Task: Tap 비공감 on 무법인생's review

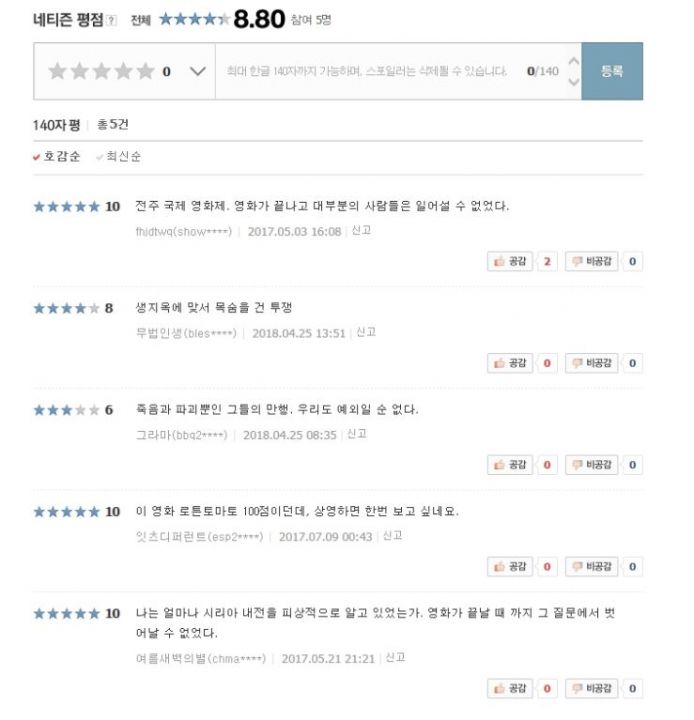Action: point(591,363)
